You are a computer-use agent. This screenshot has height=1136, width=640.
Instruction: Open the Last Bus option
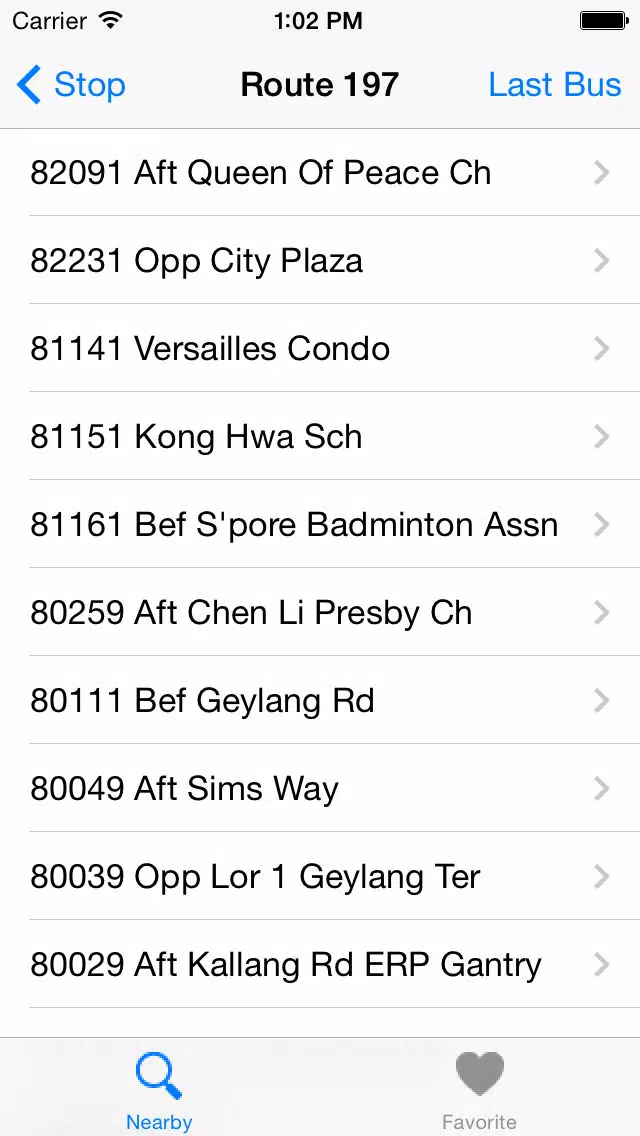click(x=554, y=85)
